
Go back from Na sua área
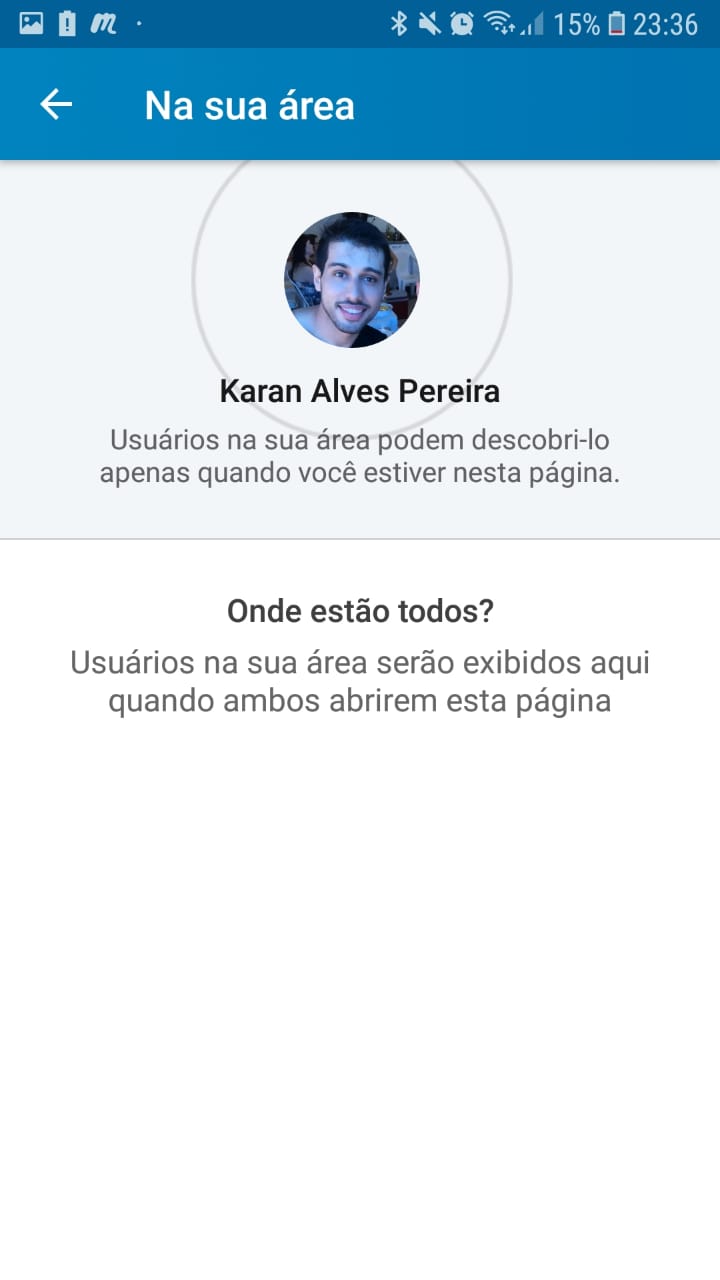[x=56, y=105]
